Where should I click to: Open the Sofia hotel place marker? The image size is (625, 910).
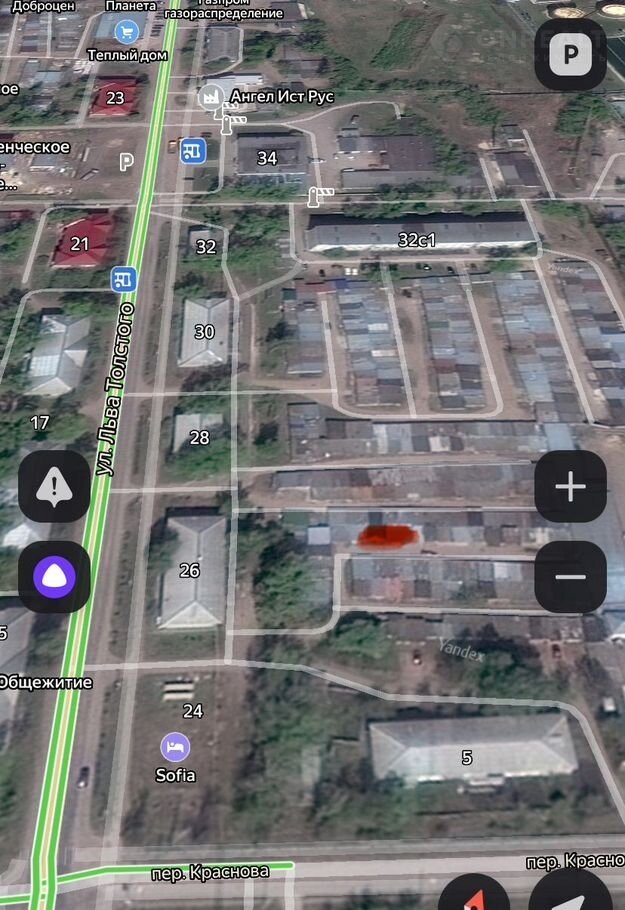coord(175,747)
